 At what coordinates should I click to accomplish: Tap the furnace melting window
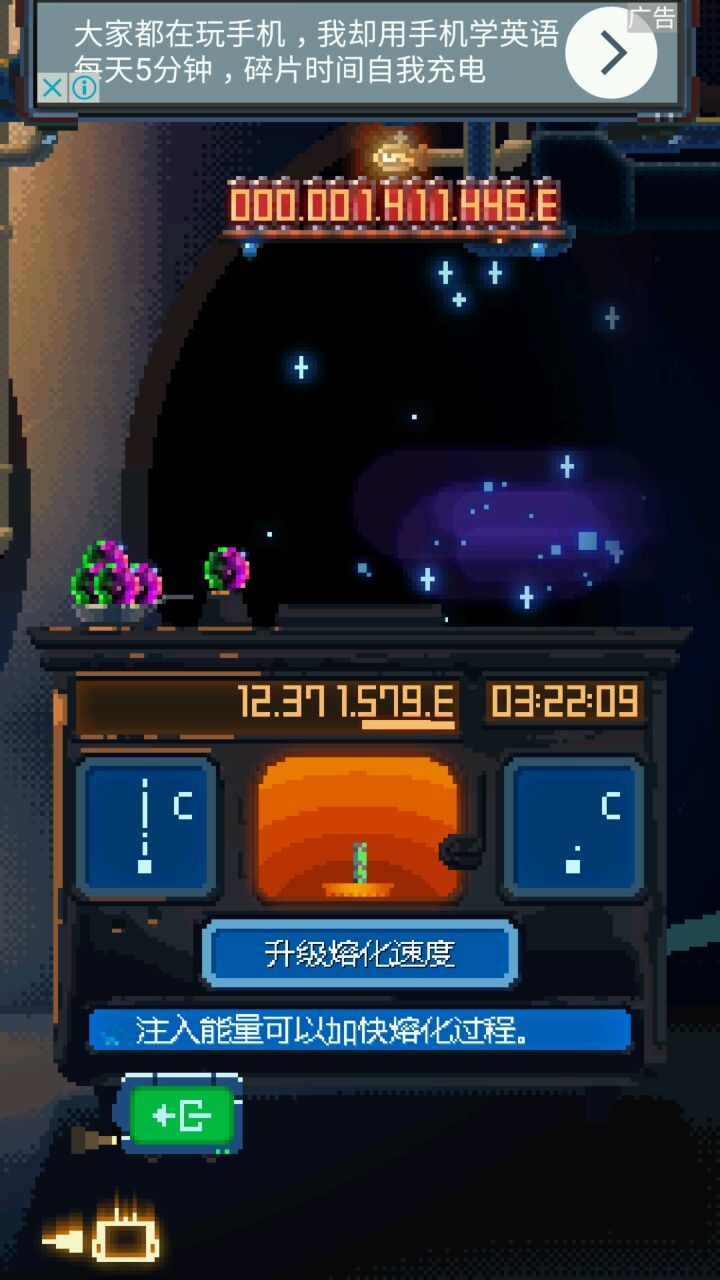coord(360,828)
